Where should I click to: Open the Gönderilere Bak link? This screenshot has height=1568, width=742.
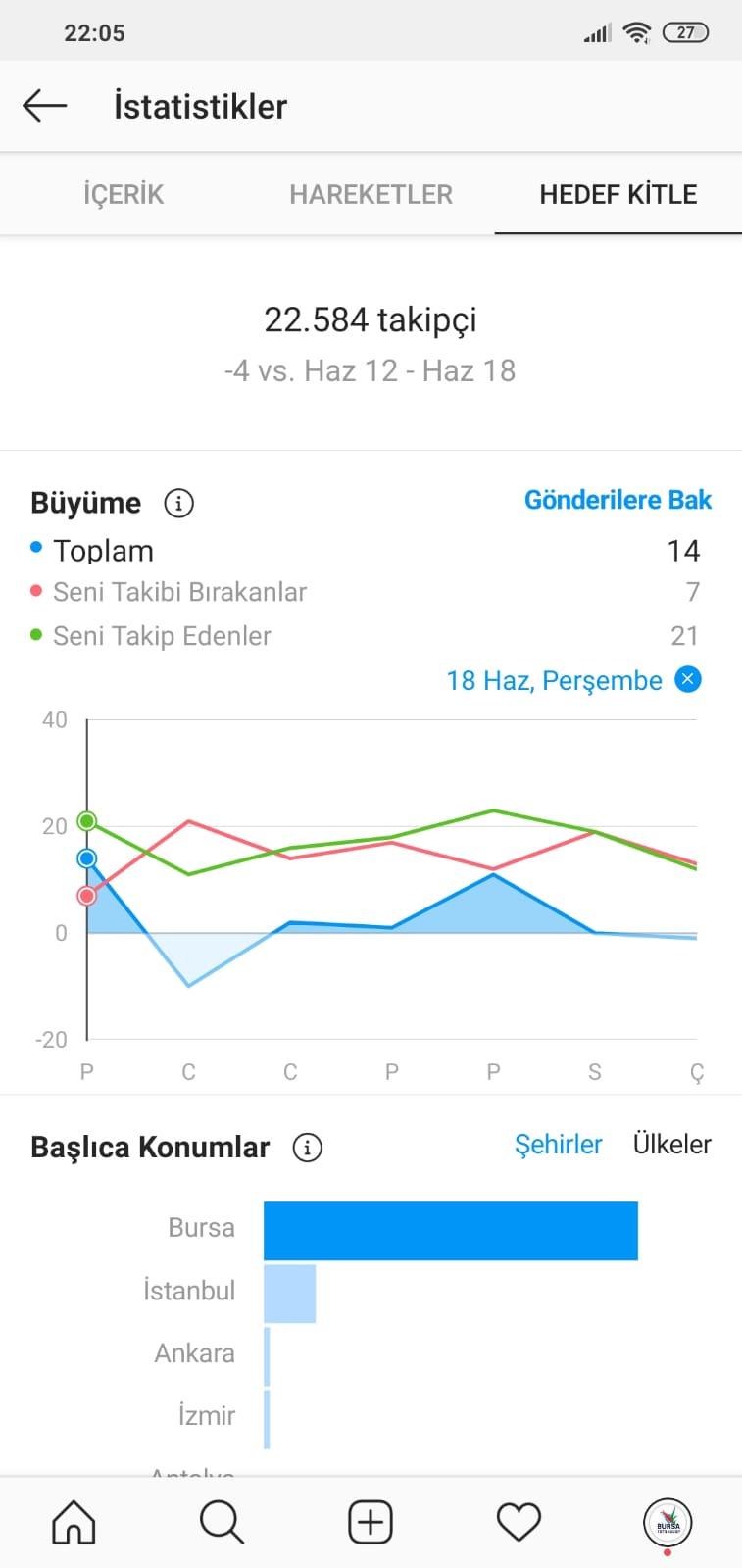click(618, 500)
